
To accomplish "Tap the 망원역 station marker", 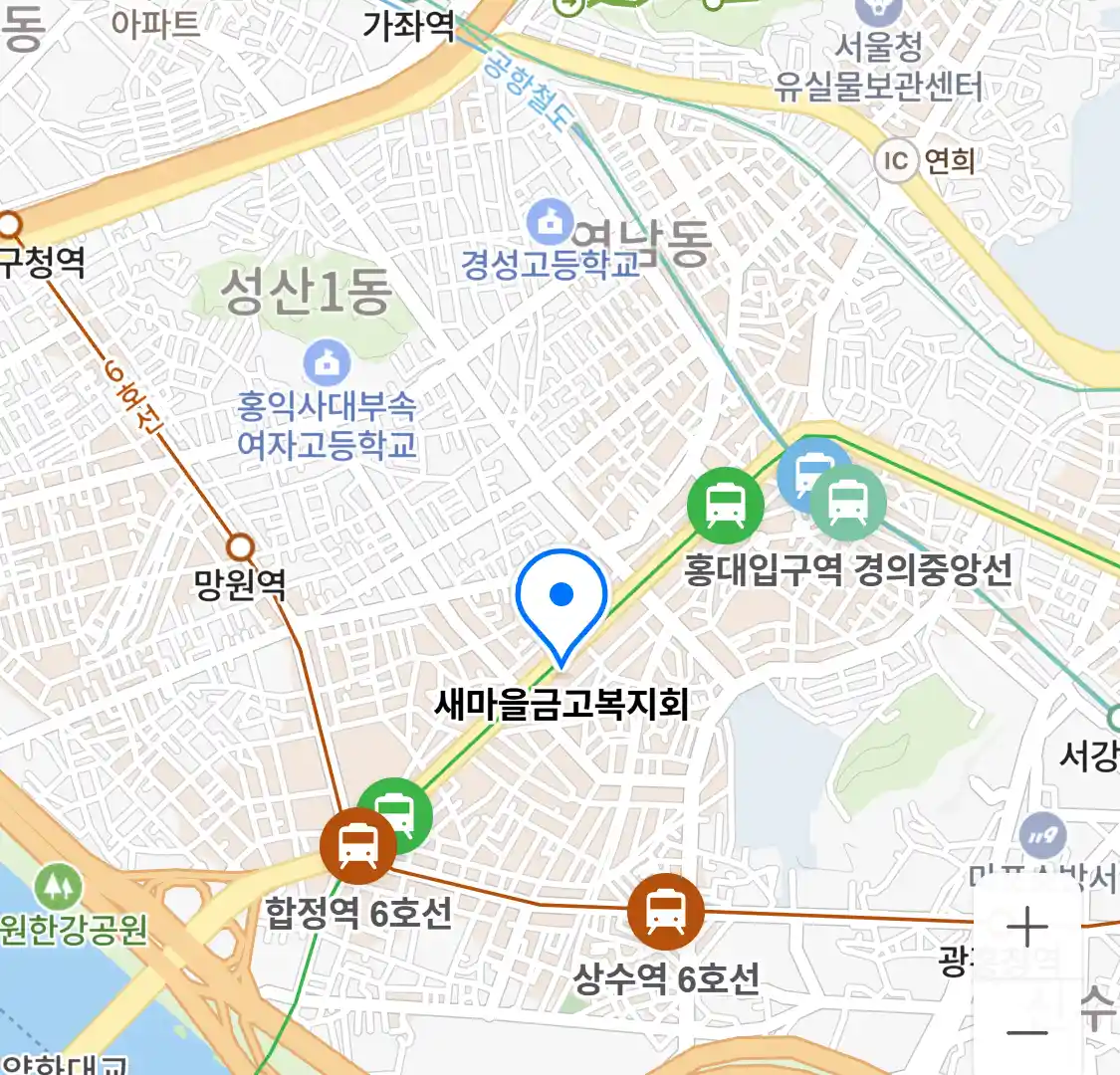I will (240, 547).
